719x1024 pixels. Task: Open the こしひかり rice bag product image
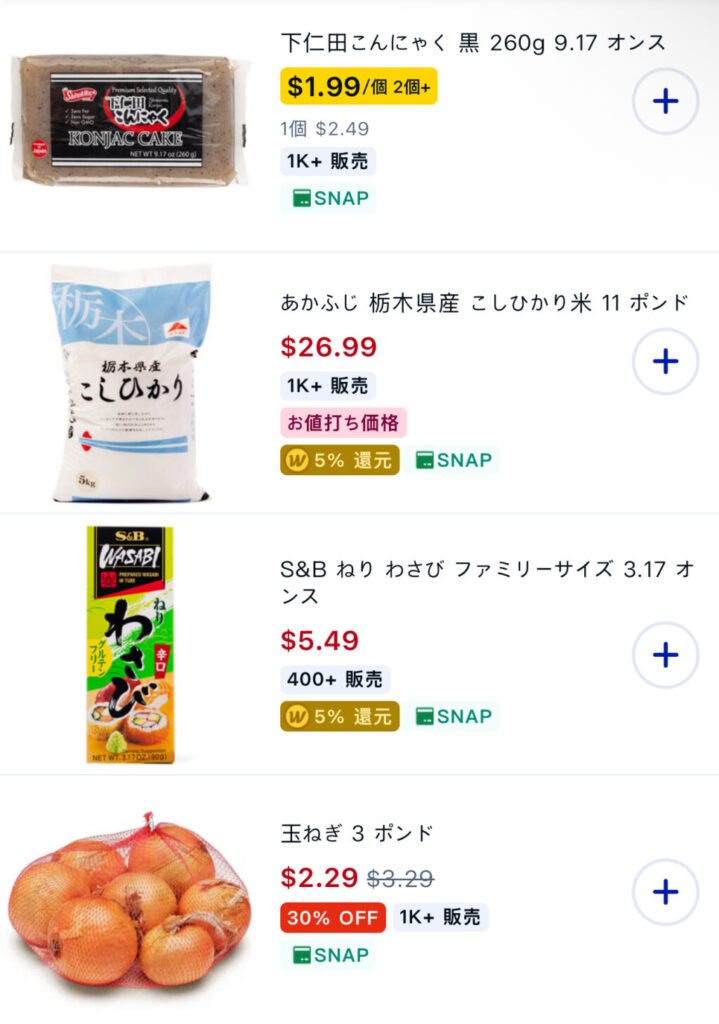coord(131,383)
